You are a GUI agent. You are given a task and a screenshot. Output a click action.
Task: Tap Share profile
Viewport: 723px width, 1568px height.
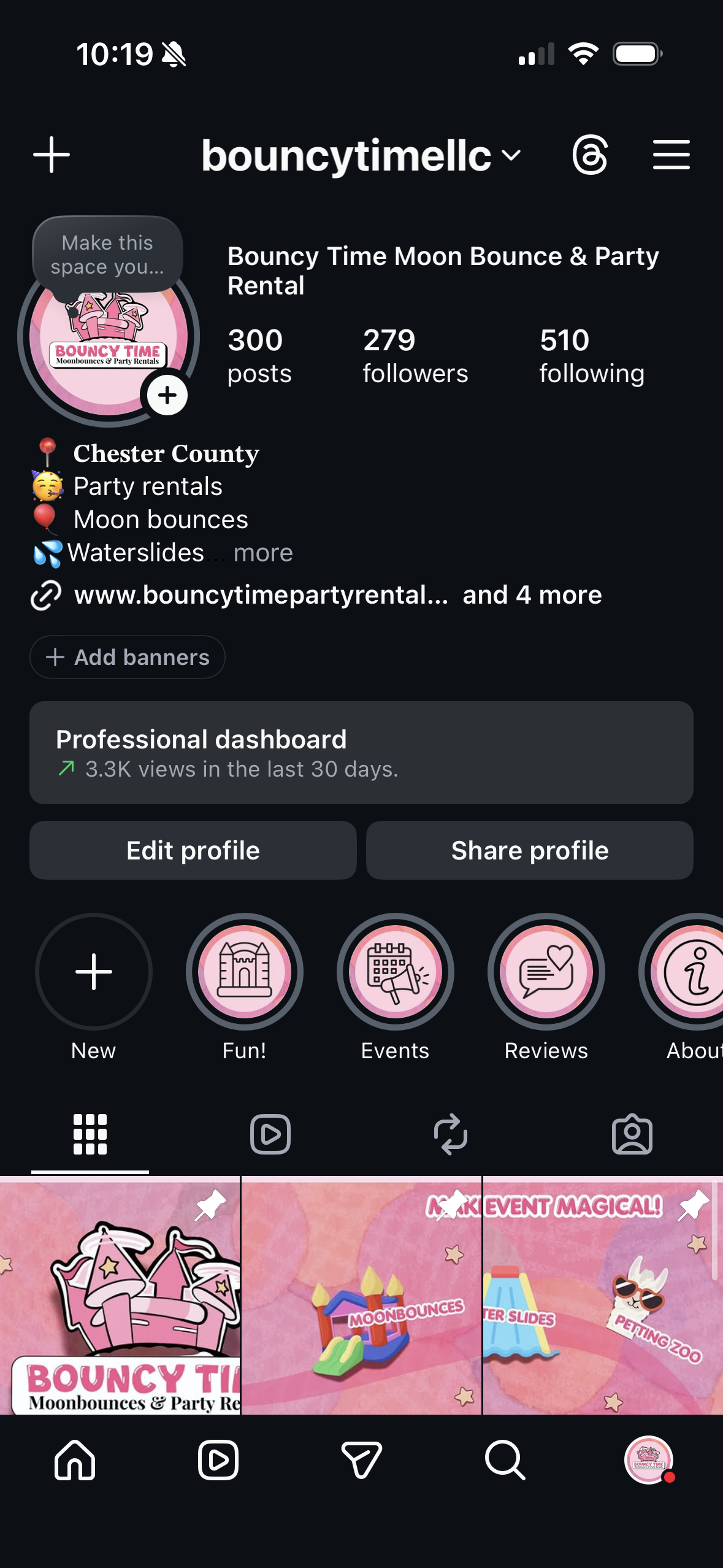[x=530, y=850]
